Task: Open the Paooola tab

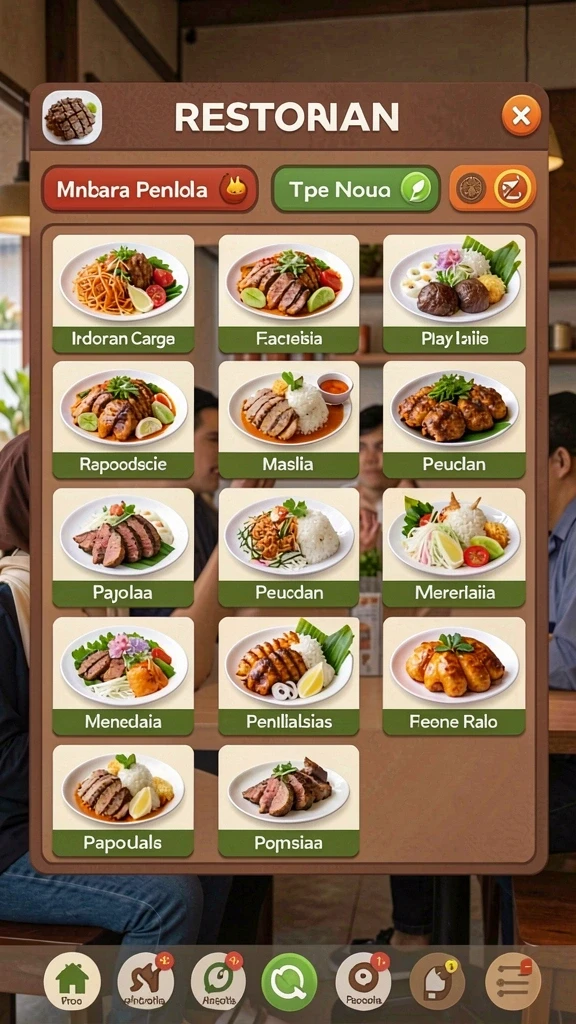Action: point(363,981)
